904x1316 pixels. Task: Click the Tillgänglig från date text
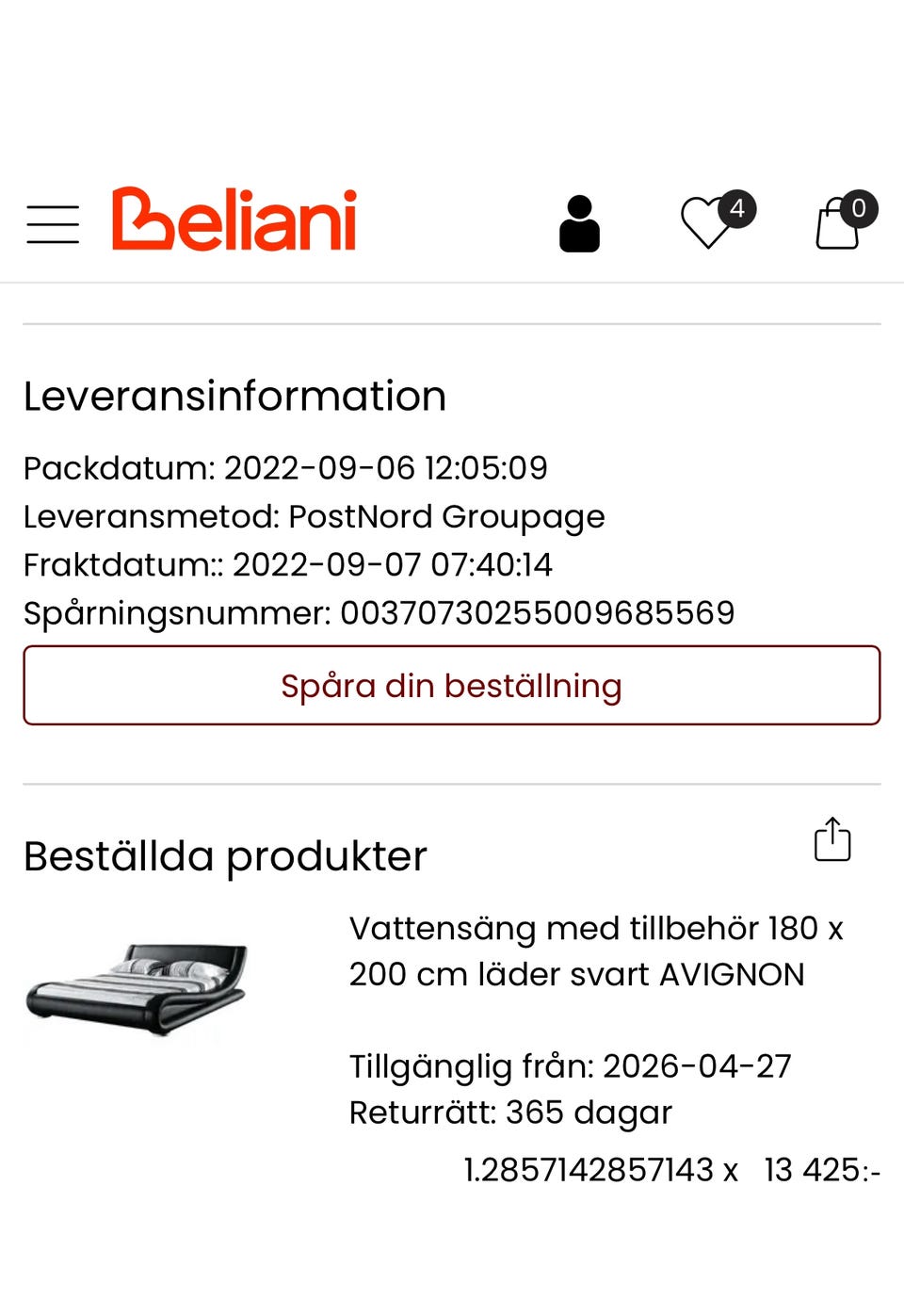coord(570,1065)
